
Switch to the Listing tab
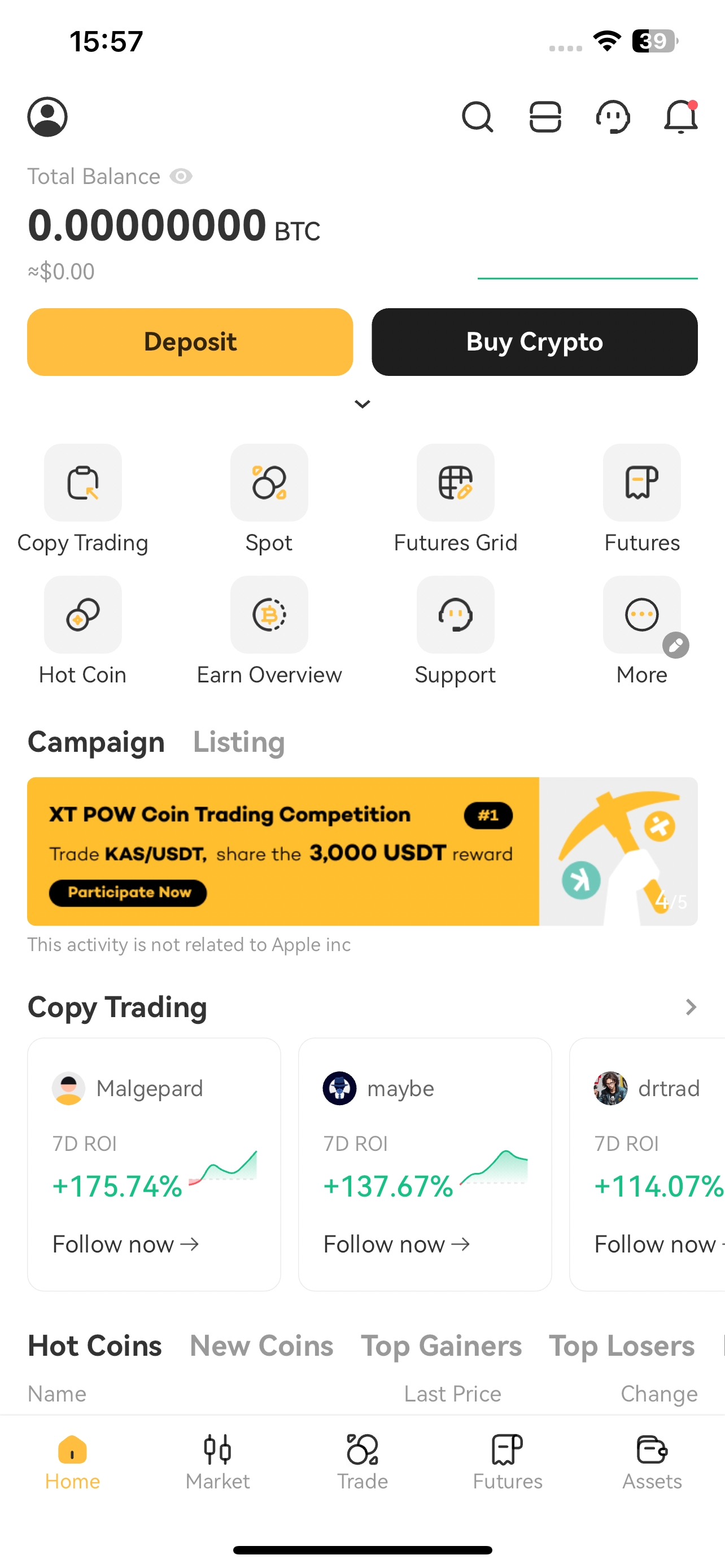(239, 742)
